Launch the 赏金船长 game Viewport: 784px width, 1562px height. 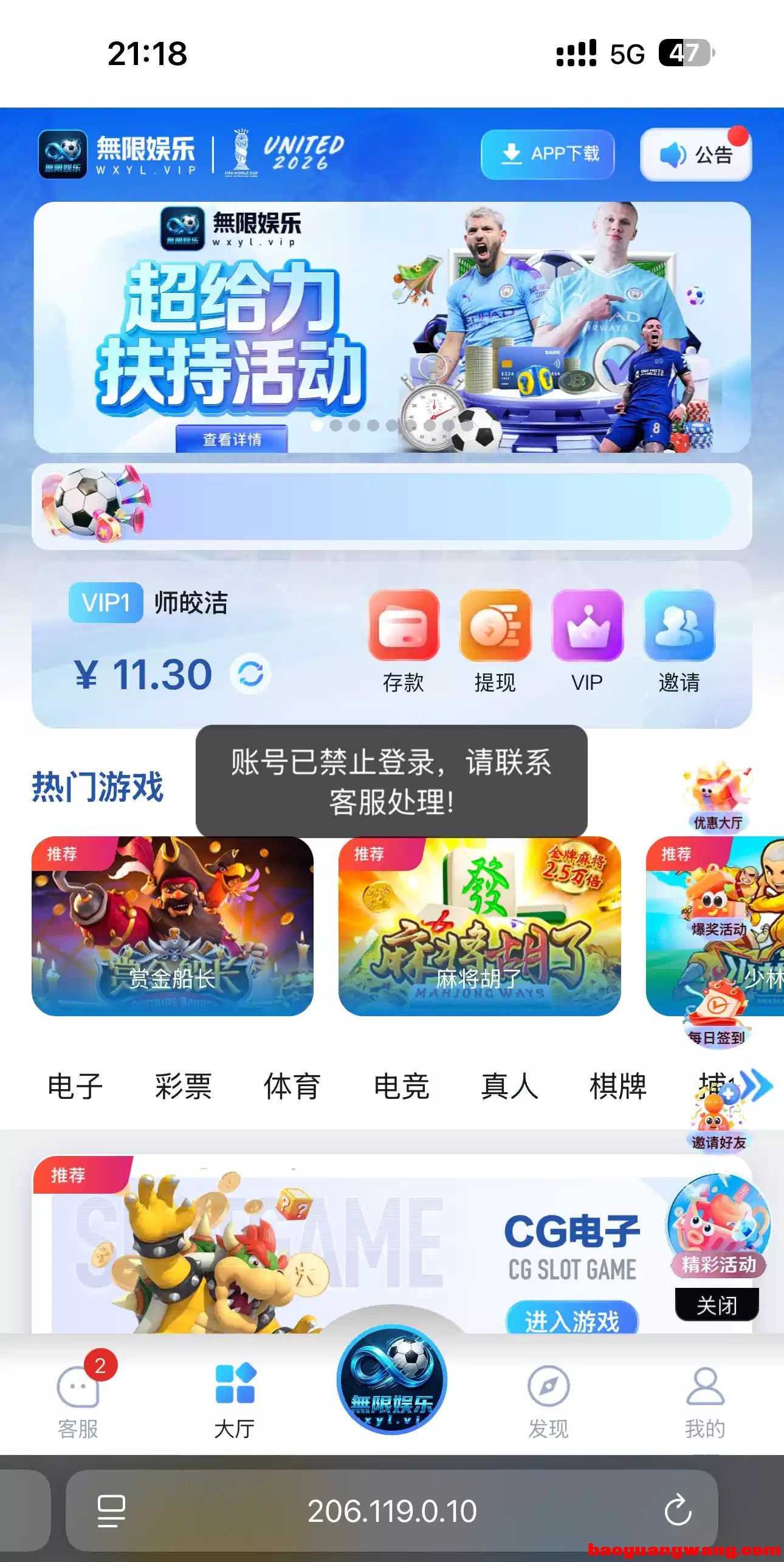coord(173,926)
